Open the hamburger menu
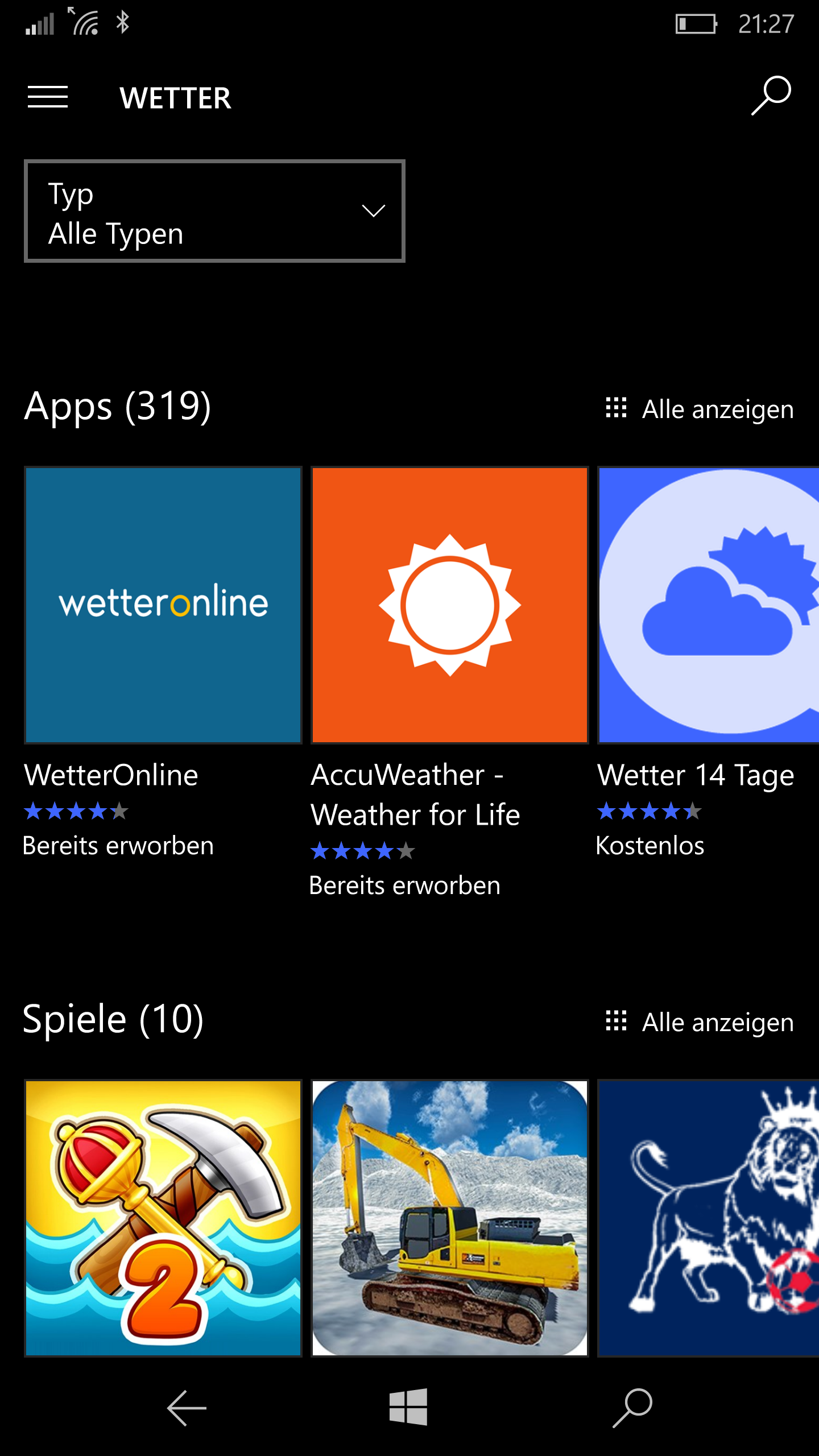The image size is (819, 1456). [x=48, y=97]
